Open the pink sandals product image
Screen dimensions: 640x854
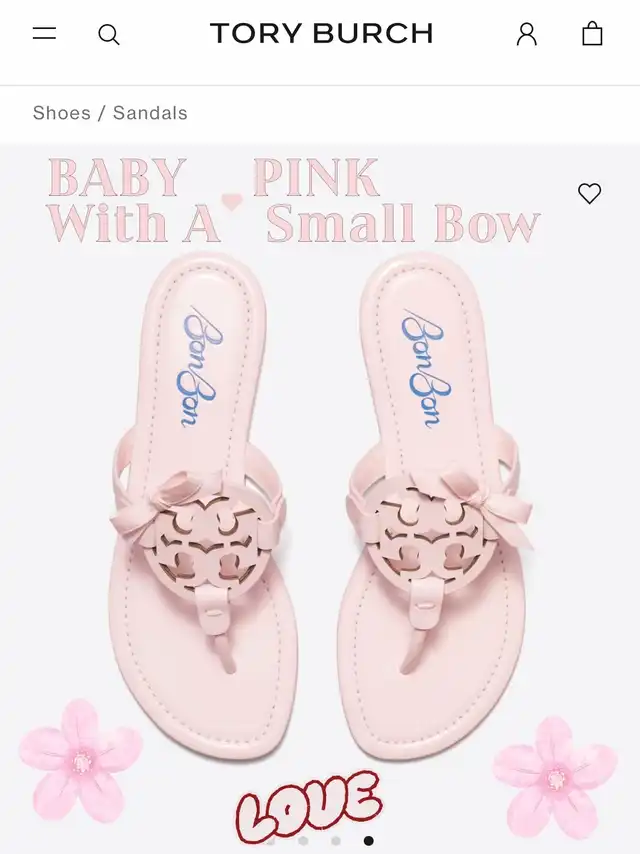click(320, 500)
